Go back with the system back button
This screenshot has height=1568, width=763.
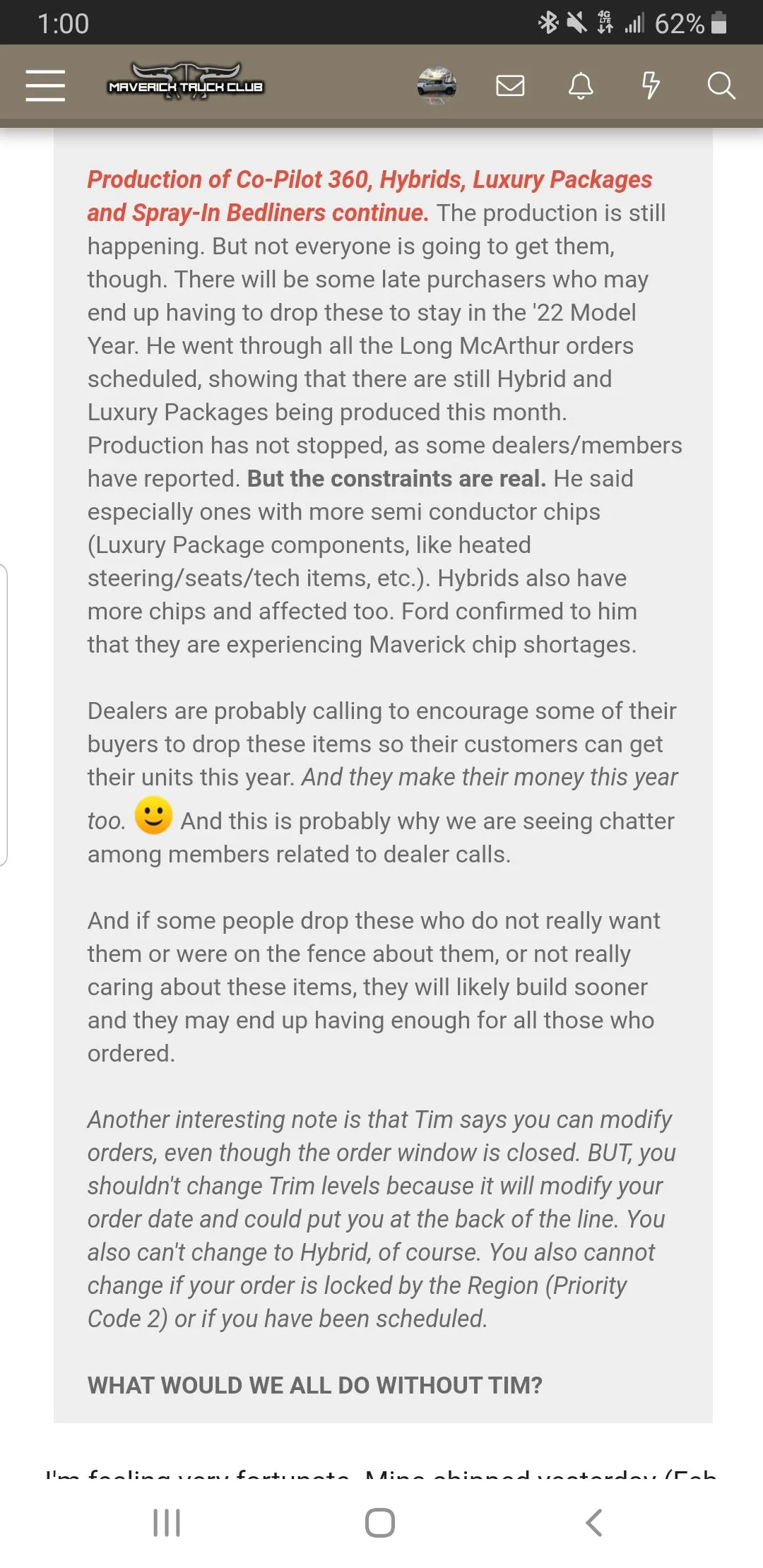tap(594, 1523)
